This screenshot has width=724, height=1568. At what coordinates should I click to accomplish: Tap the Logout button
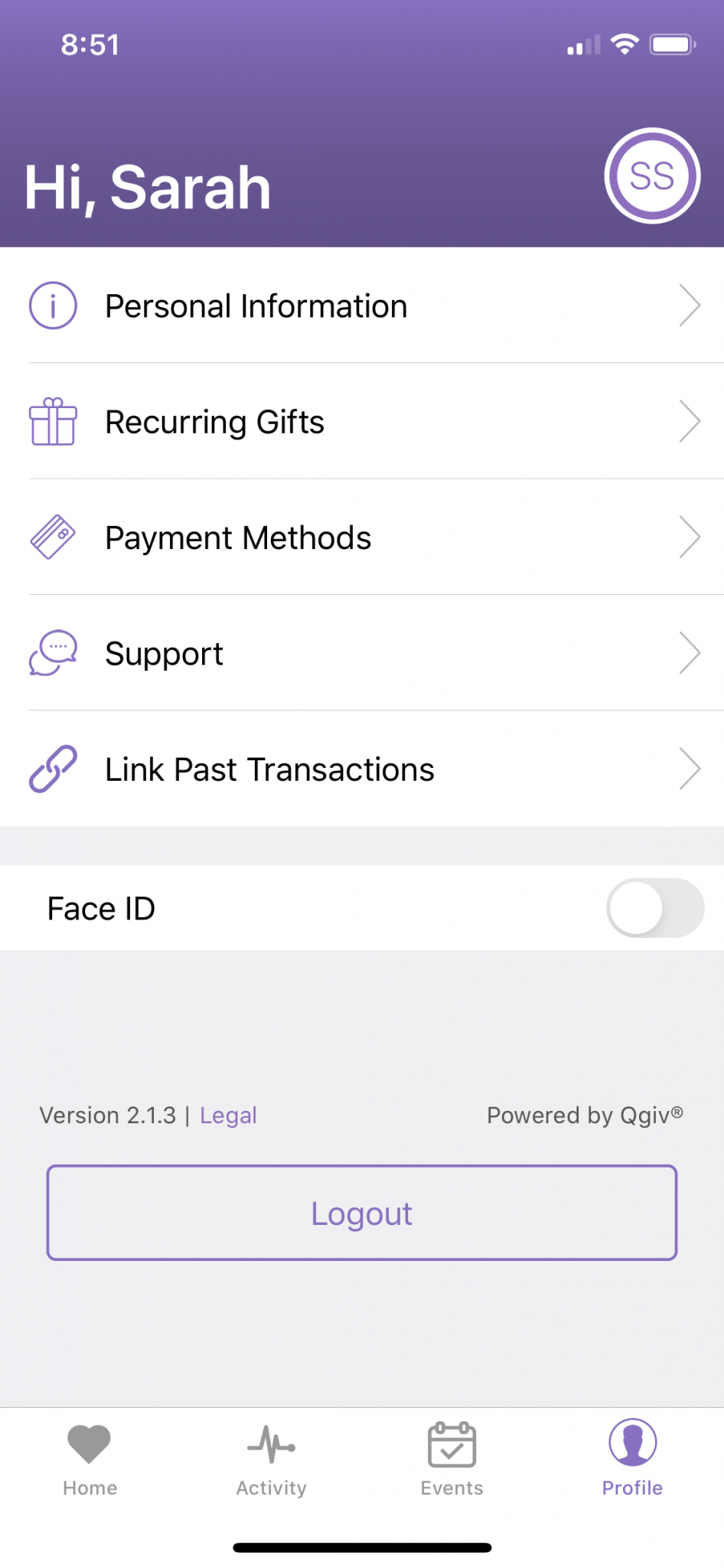(x=362, y=1213)
